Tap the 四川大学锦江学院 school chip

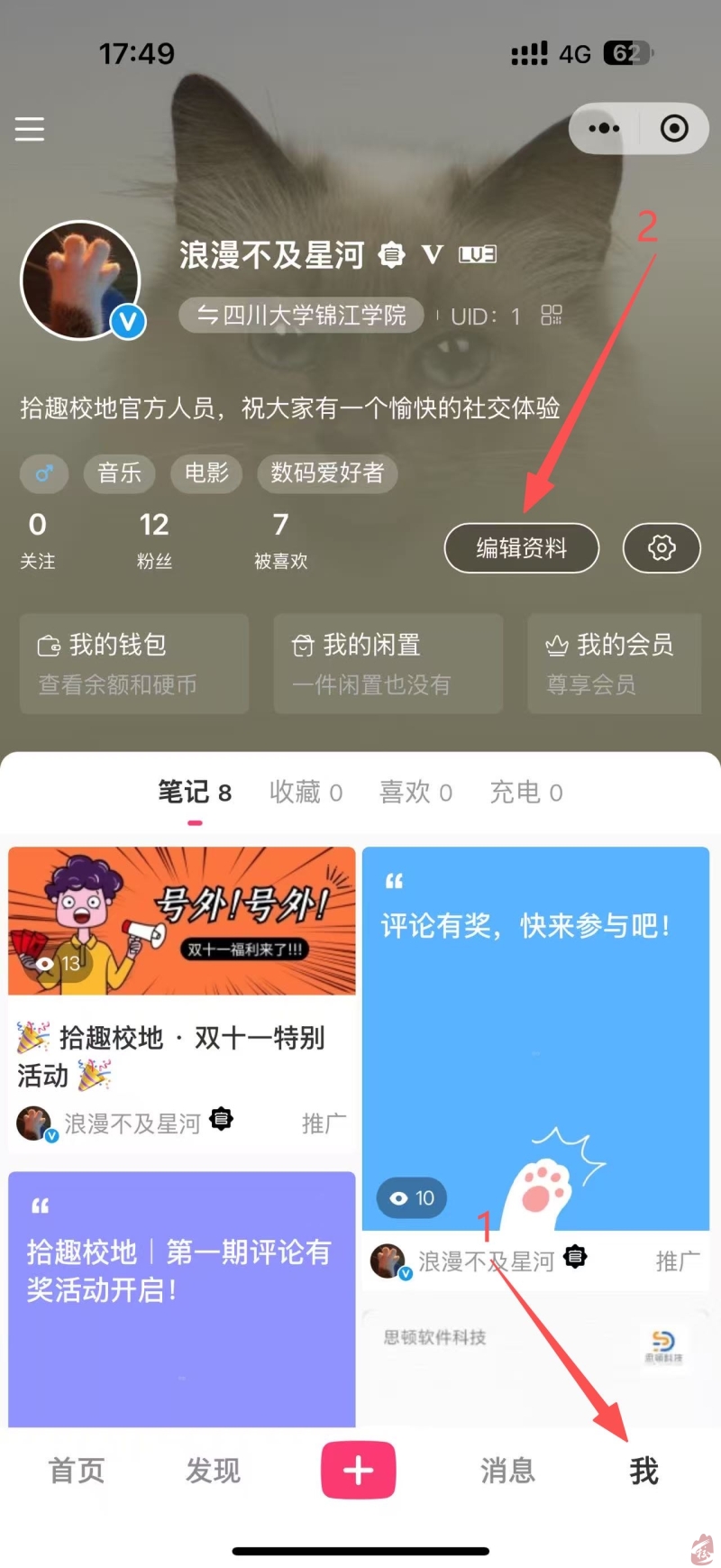coord(301,316)
